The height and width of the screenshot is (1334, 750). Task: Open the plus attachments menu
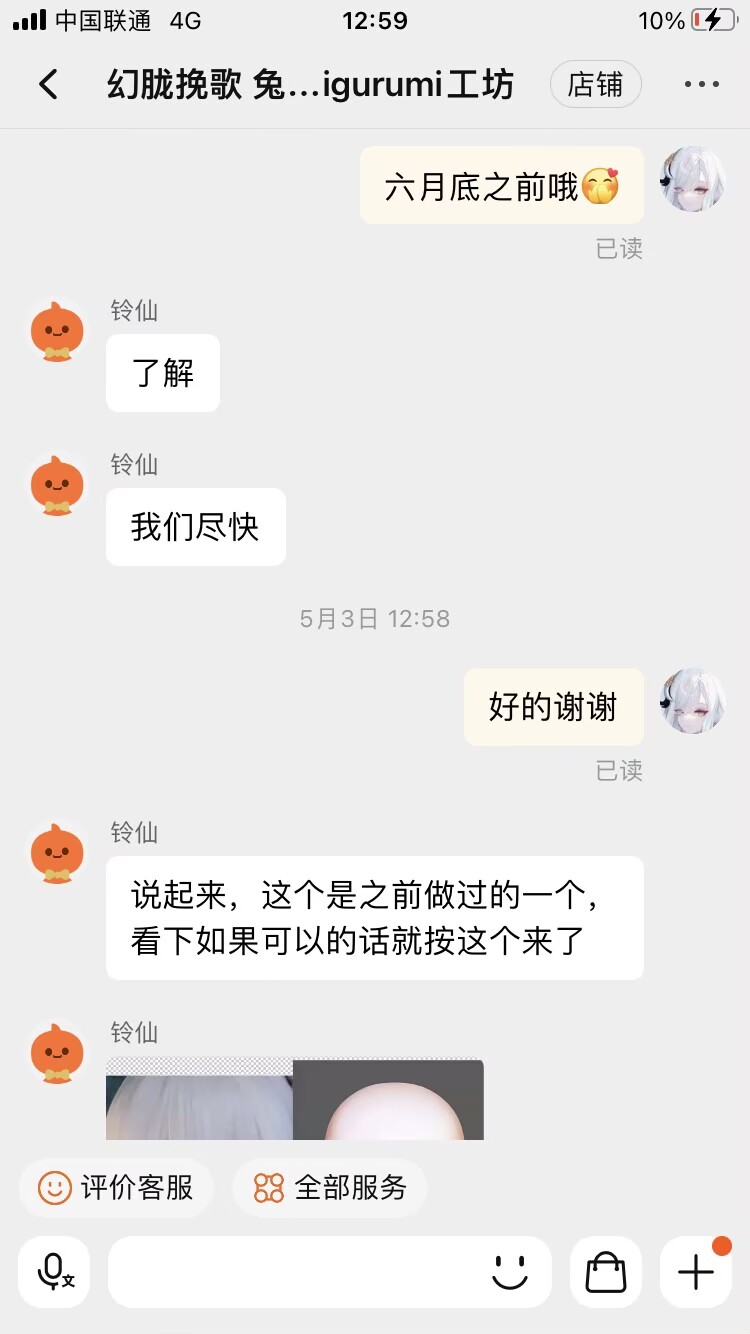[x=696, y=1272]
